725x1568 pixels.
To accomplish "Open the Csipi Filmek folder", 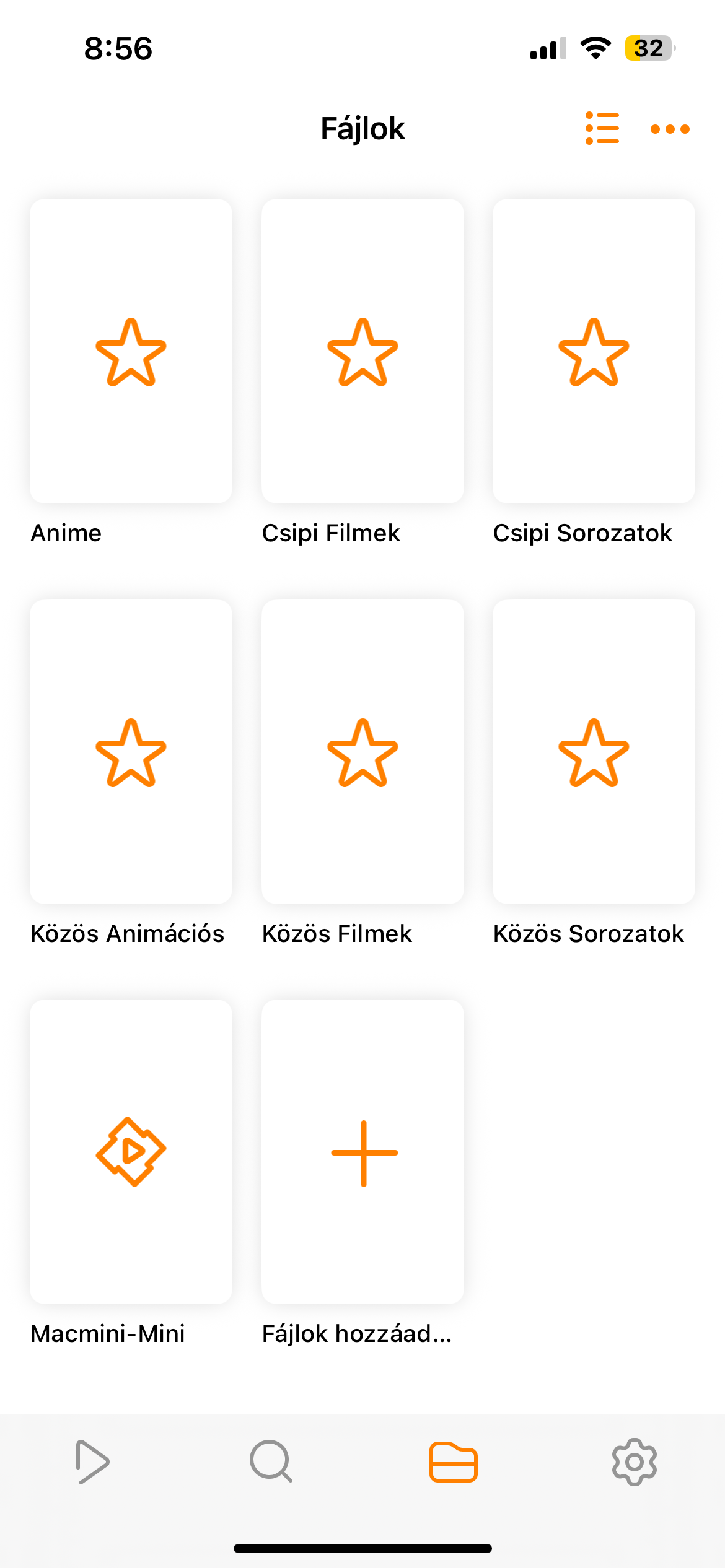I will 362,352.
